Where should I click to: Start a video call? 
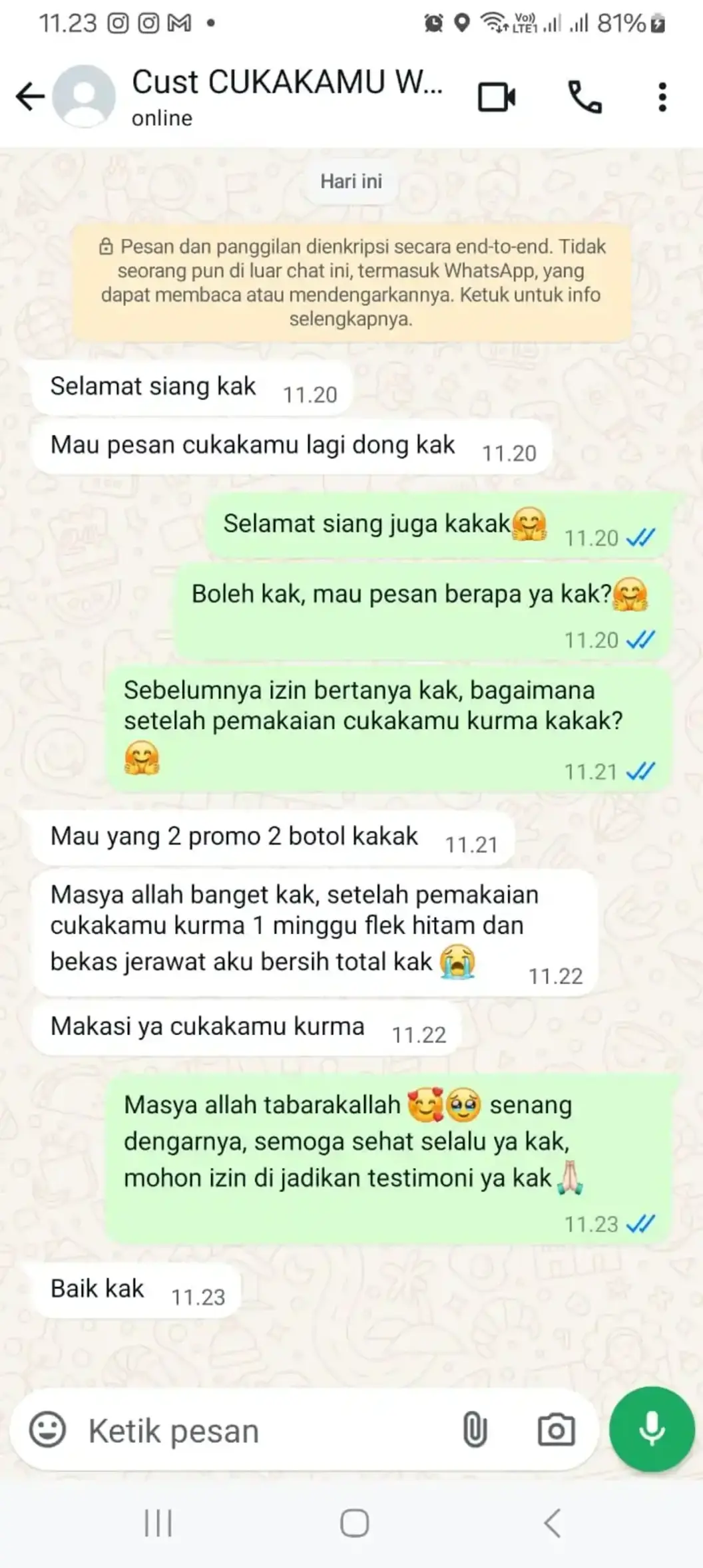pyautogui.click(x=497, y=97)
